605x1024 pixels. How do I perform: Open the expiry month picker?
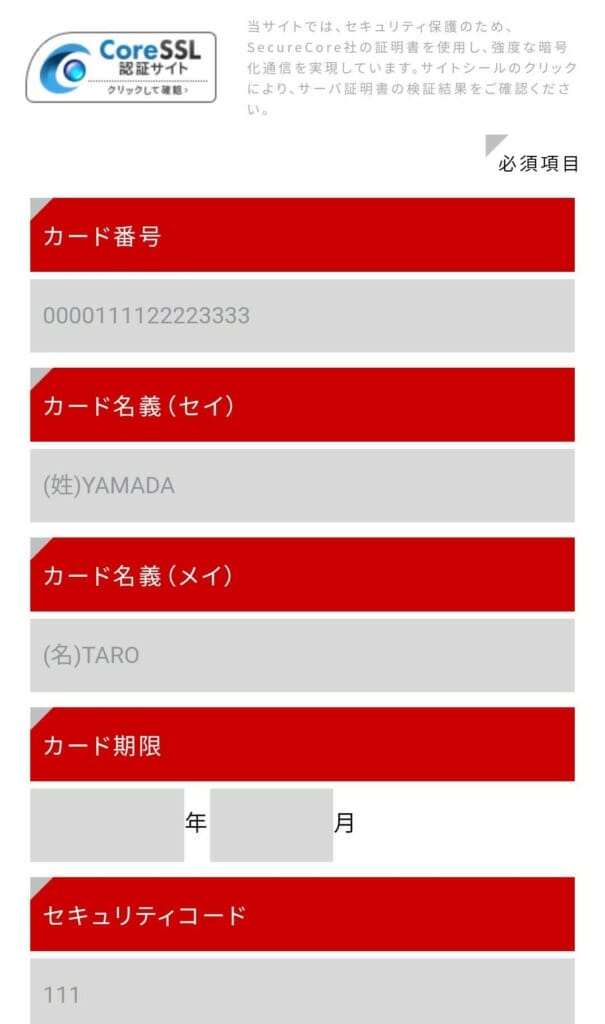click(x=272, y=825)
